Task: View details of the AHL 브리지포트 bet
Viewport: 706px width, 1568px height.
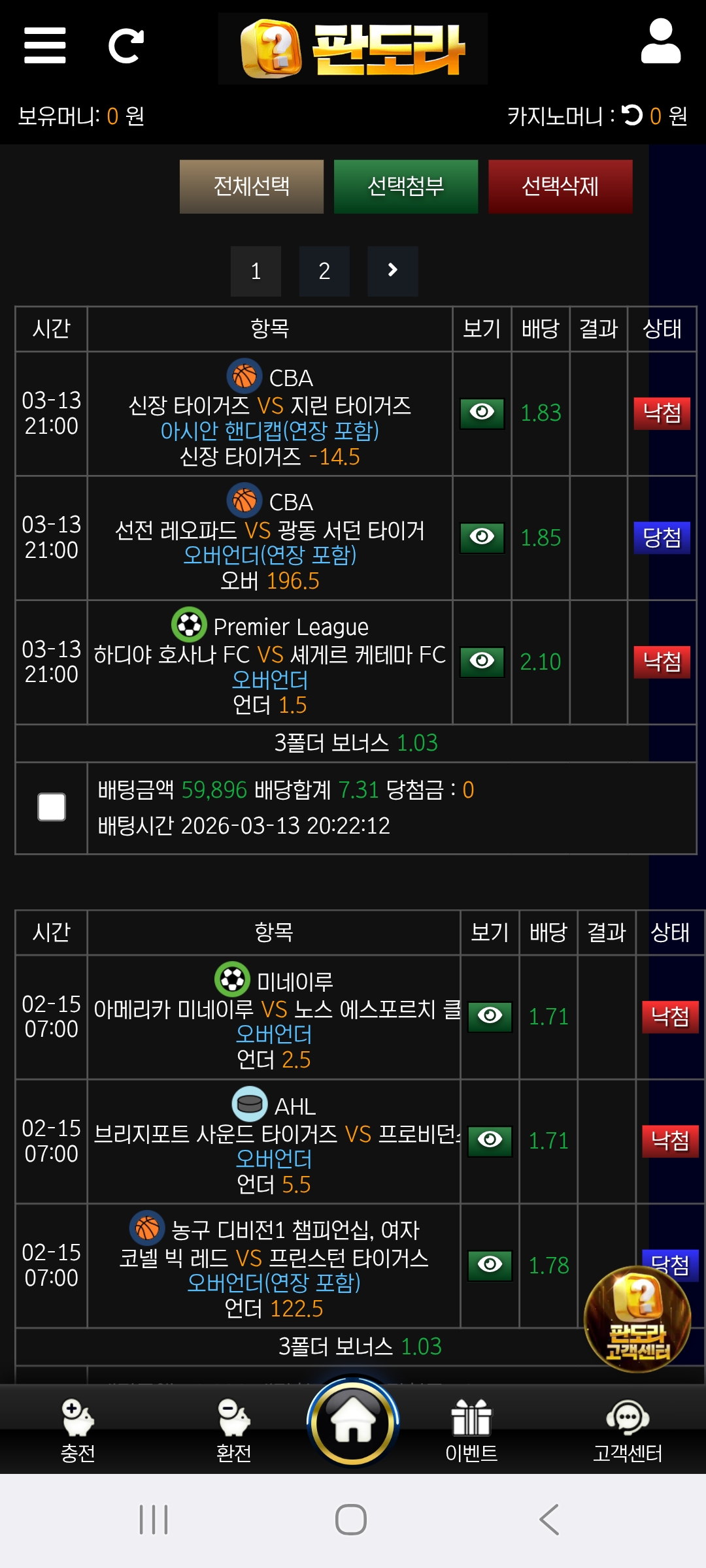Action: coord(490,1141)
